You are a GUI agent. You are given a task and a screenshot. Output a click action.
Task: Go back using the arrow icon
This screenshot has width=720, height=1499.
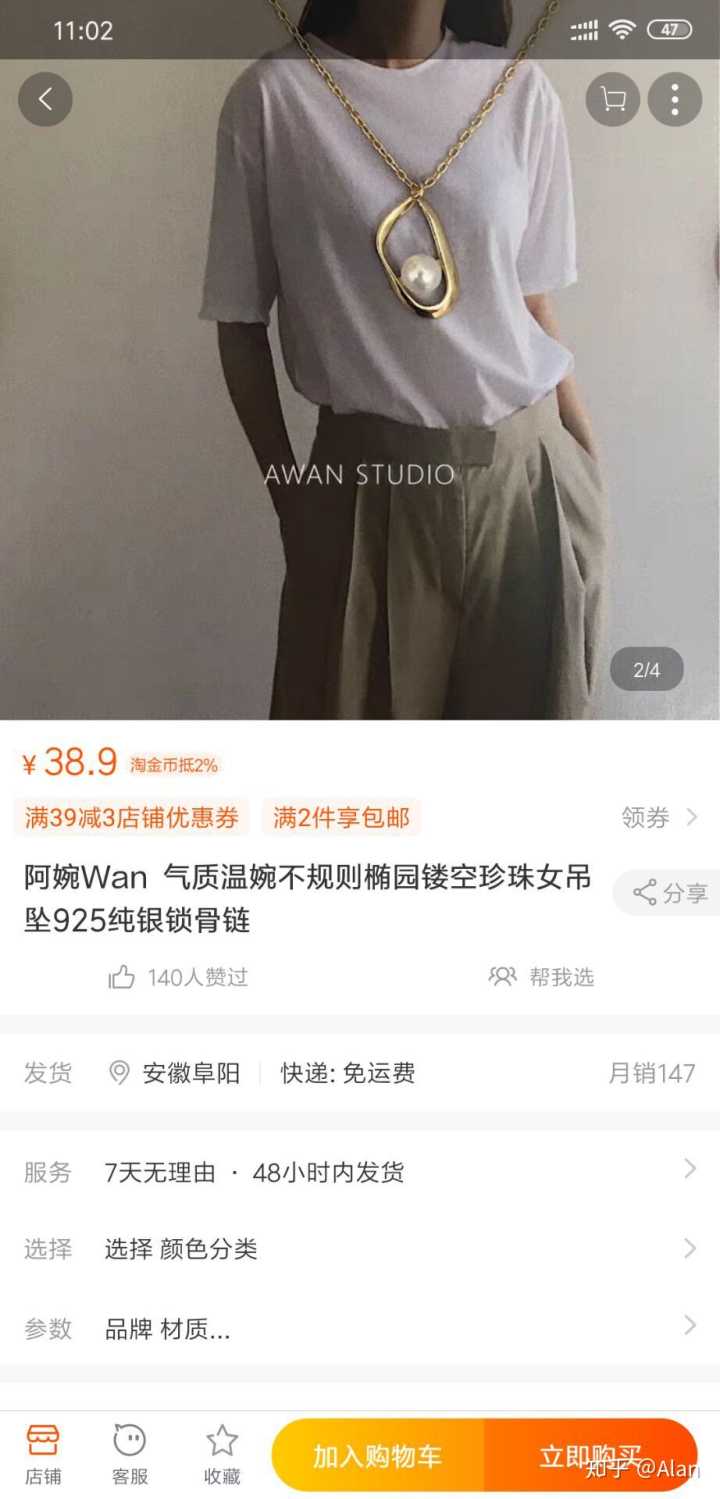tap(45, 99)
